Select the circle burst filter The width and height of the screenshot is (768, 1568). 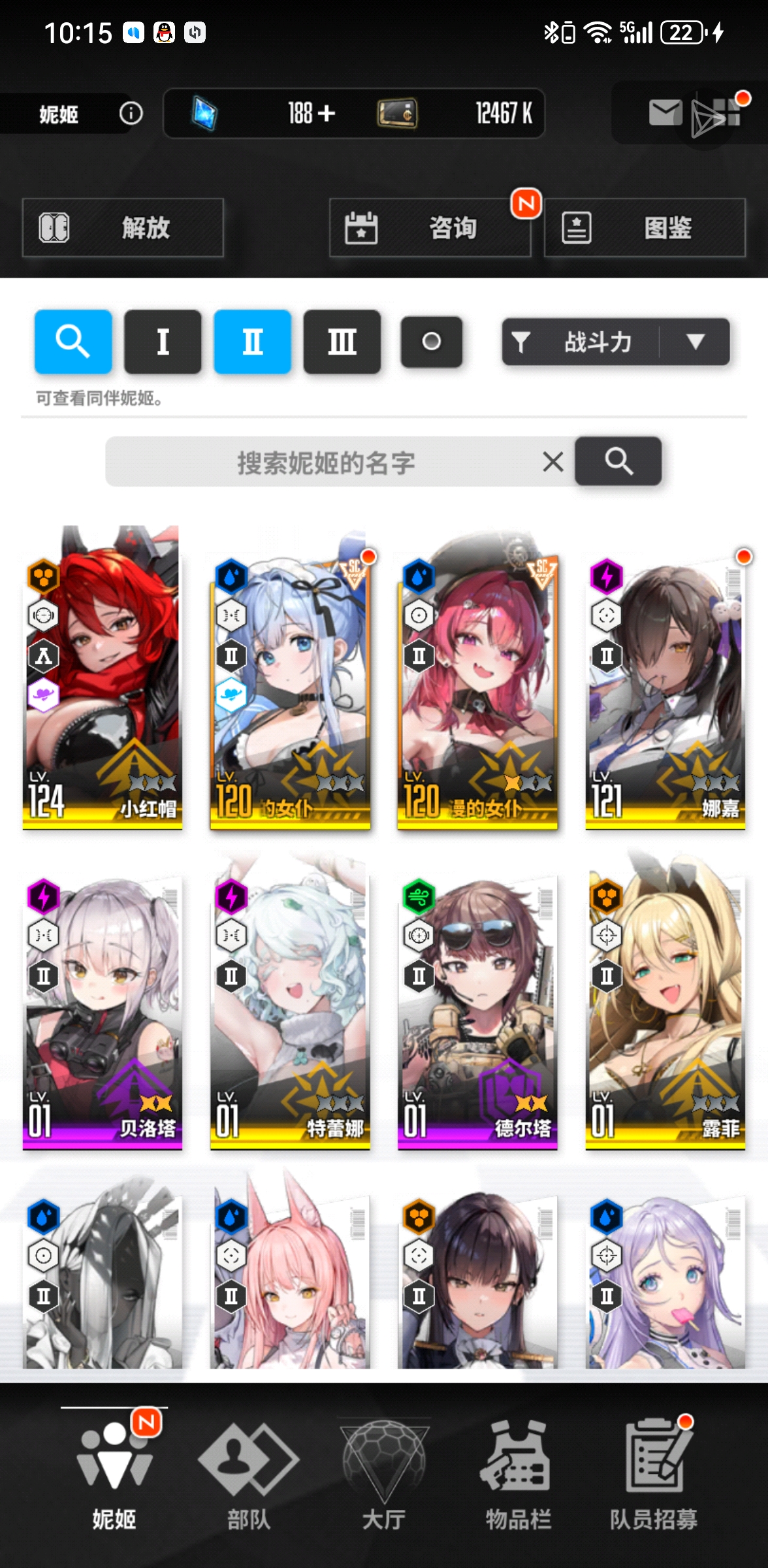click(431, 342)
